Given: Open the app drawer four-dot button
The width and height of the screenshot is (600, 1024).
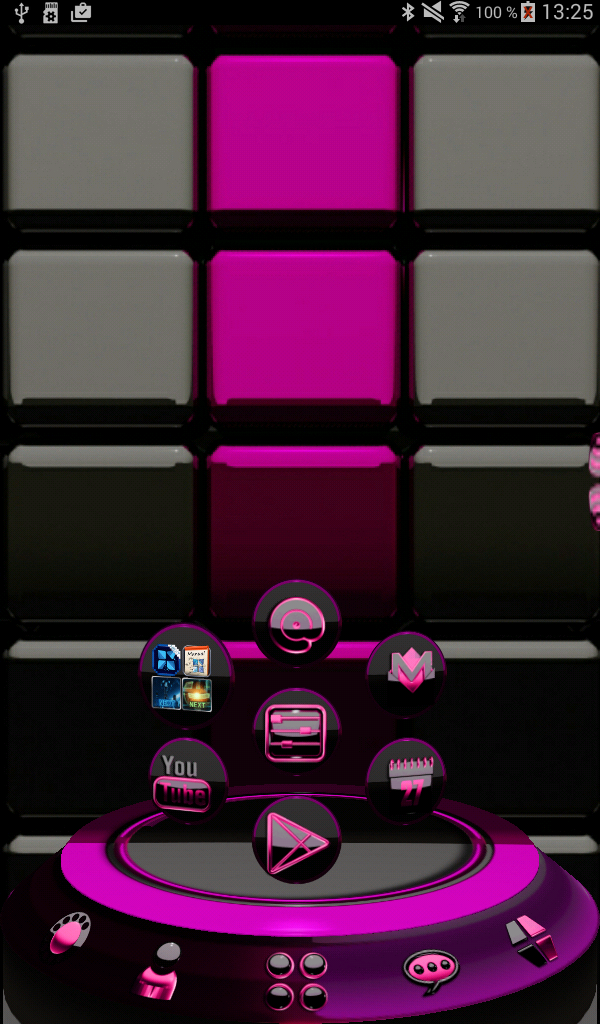Looking at the screenshot, I should 296,981.
